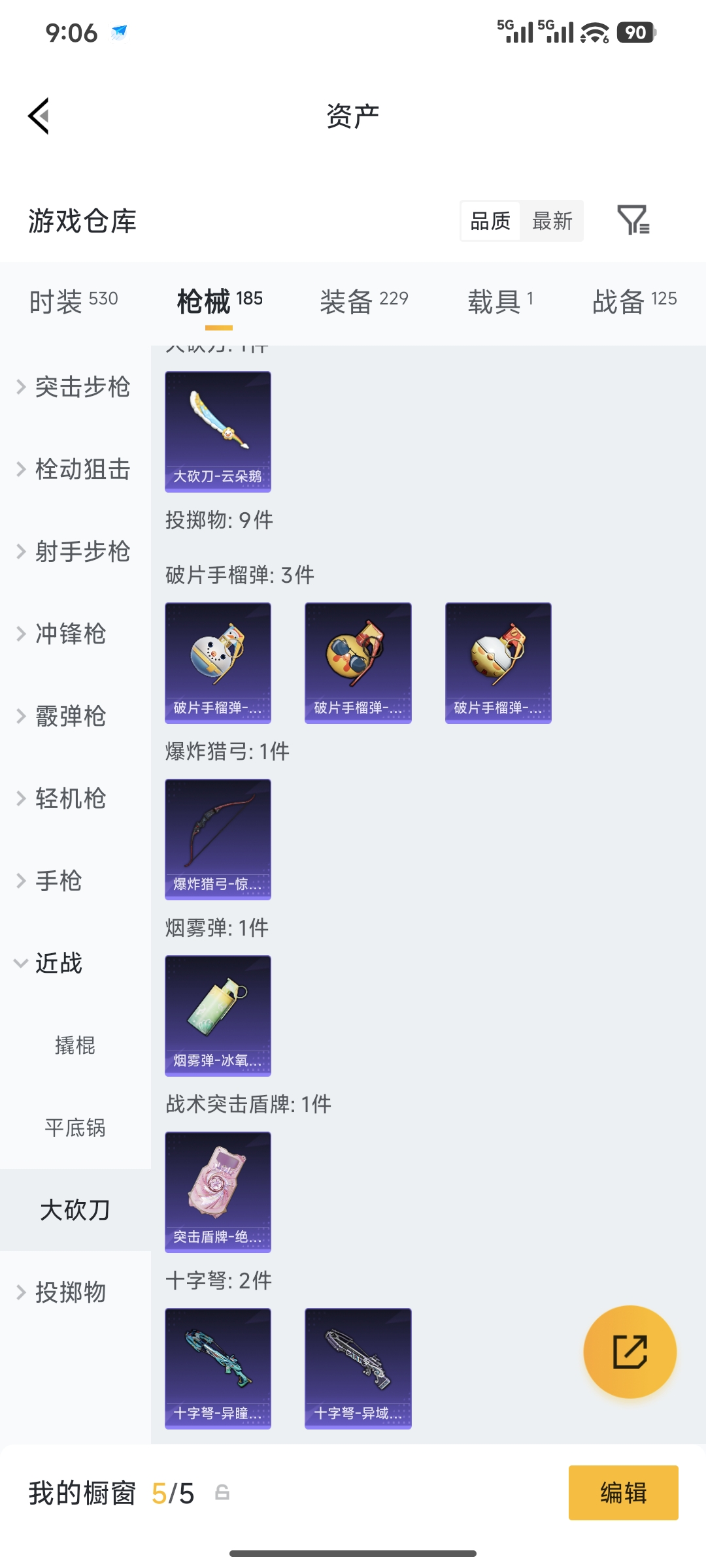The height and width of the screenshot is (1568, 706).
Task: Tap the 十字弩-异域 crossbow thumbnail
Action: [358, 1369]
